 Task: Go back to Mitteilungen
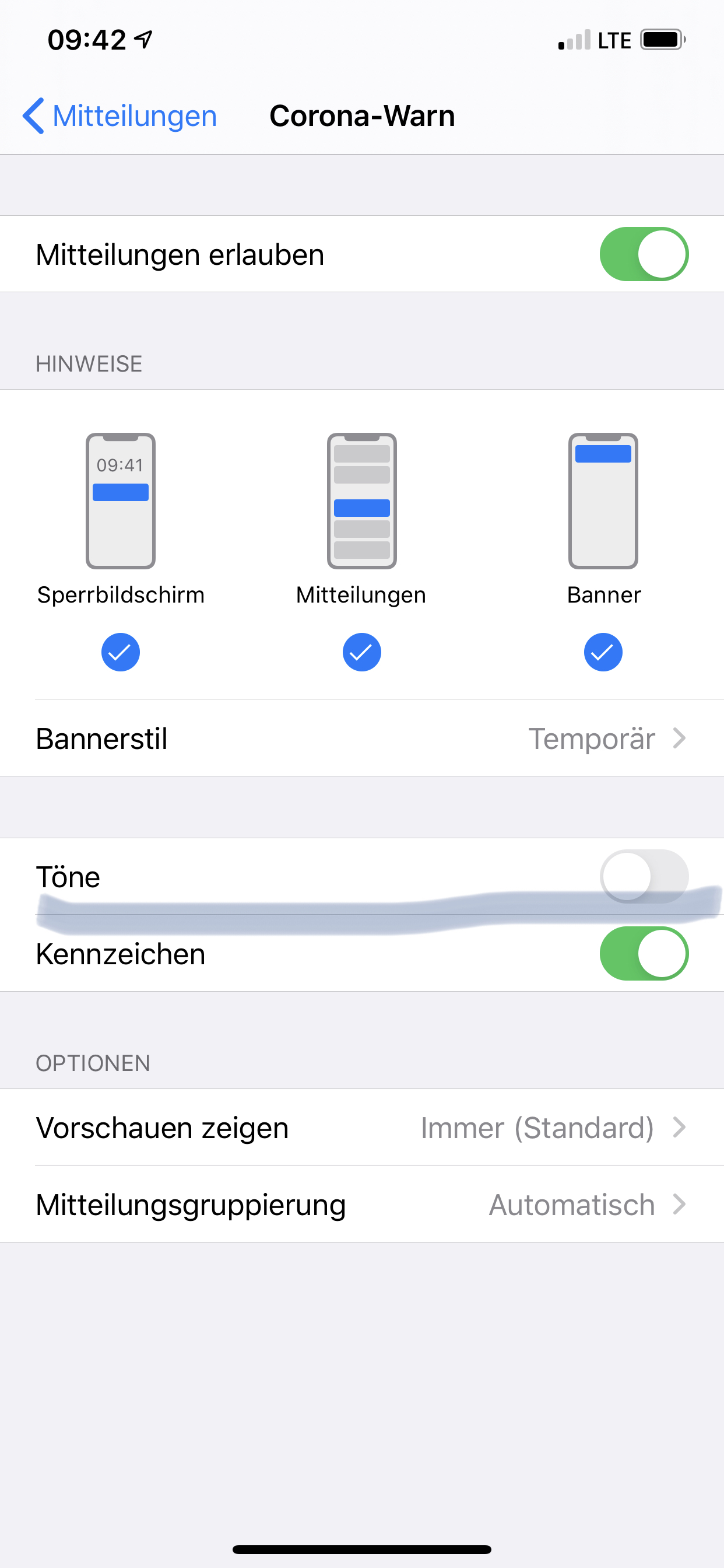pos(121,116)
